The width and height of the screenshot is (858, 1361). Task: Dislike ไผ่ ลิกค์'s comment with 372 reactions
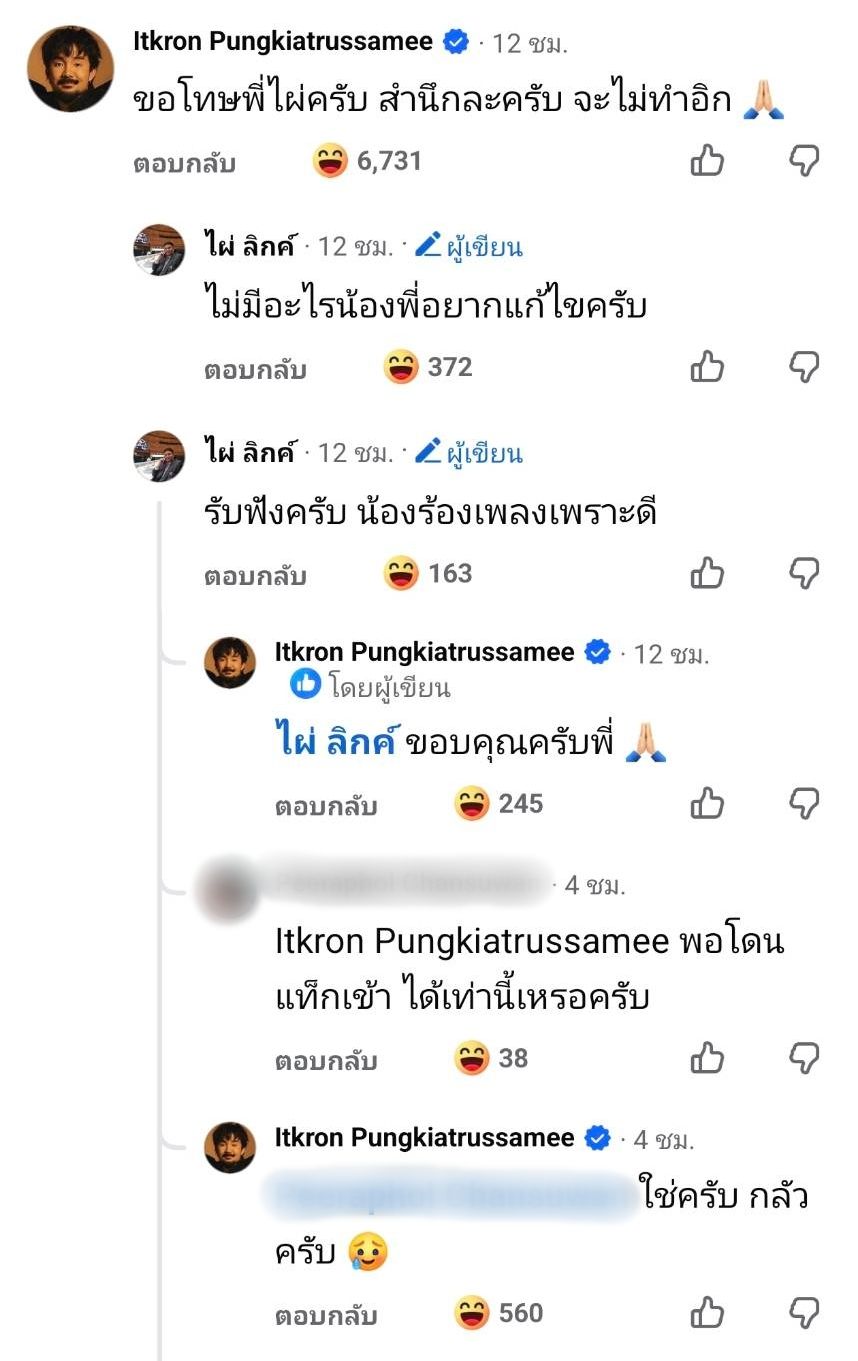pos(804,367)
